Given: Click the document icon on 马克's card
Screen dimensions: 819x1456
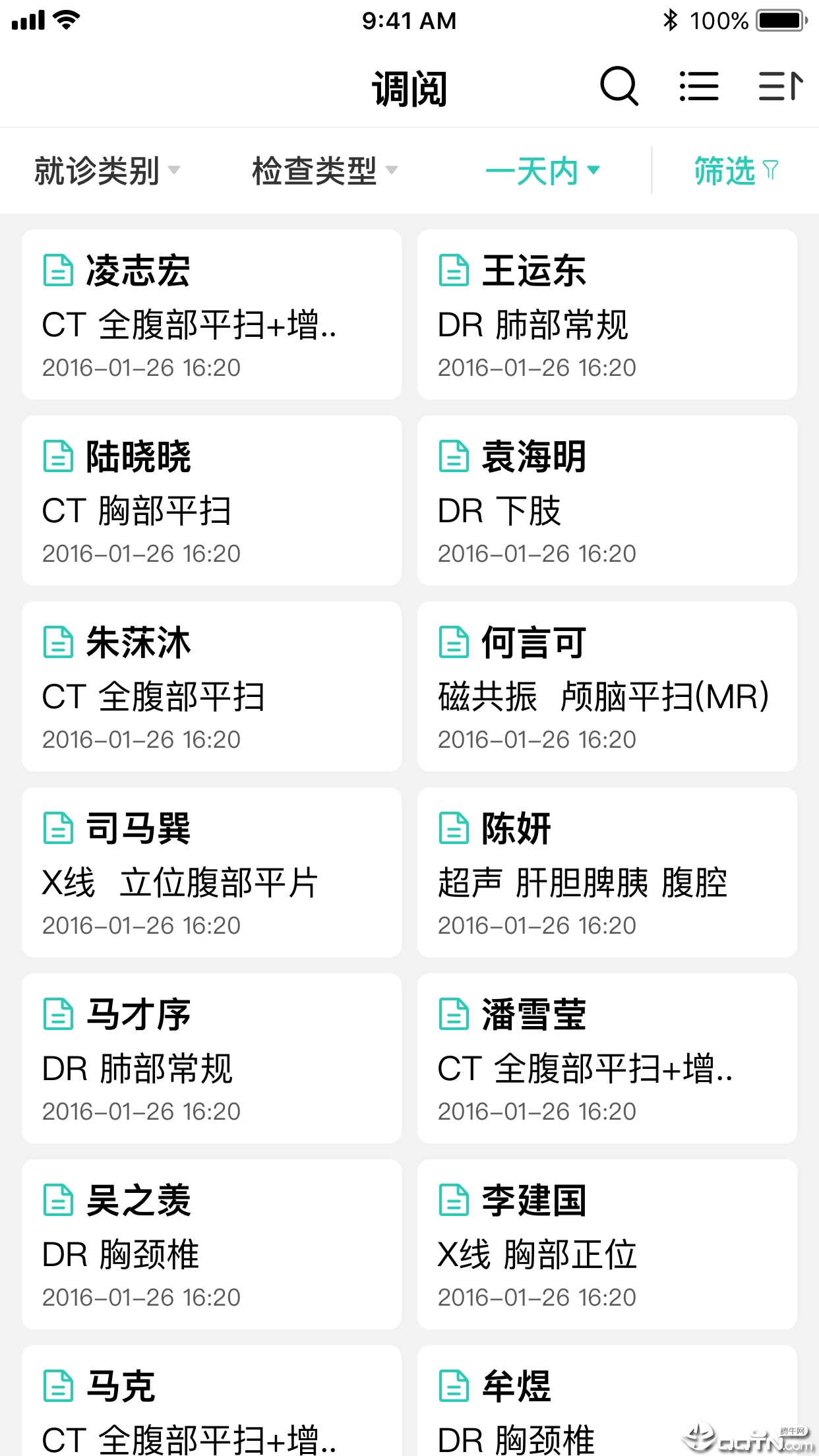Looking at the screenshot, I should [x=59, y=1385].
